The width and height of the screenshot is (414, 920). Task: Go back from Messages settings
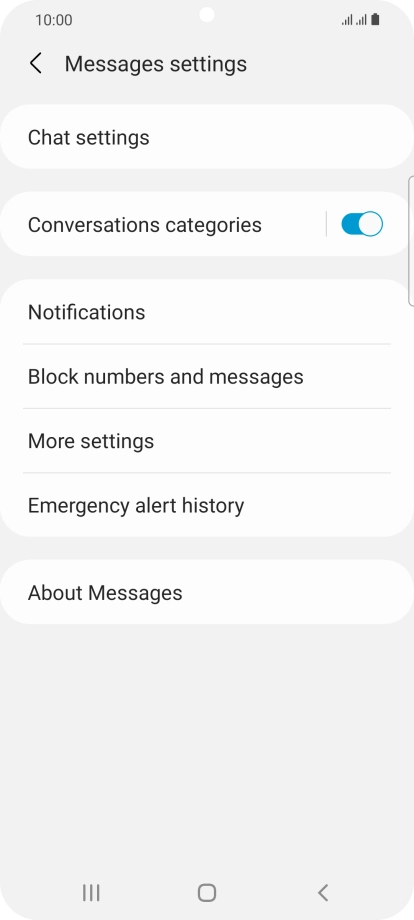pyautogui.click(x=36, y=63)
